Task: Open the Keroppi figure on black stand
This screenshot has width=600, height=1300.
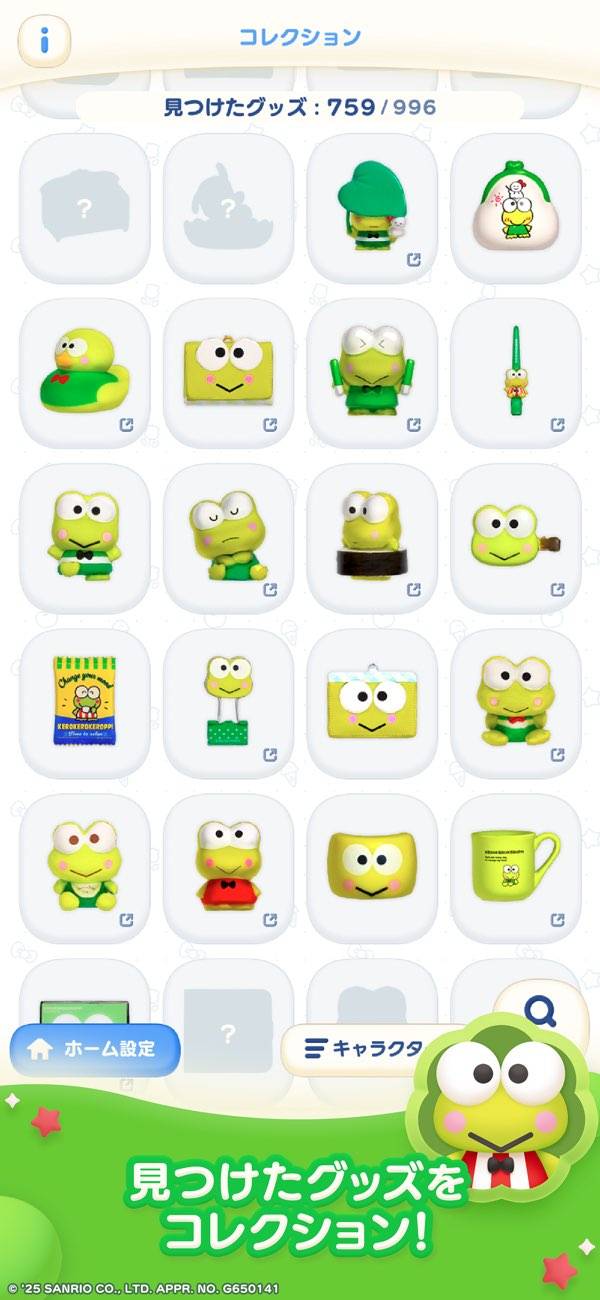Action: point(372,538)
